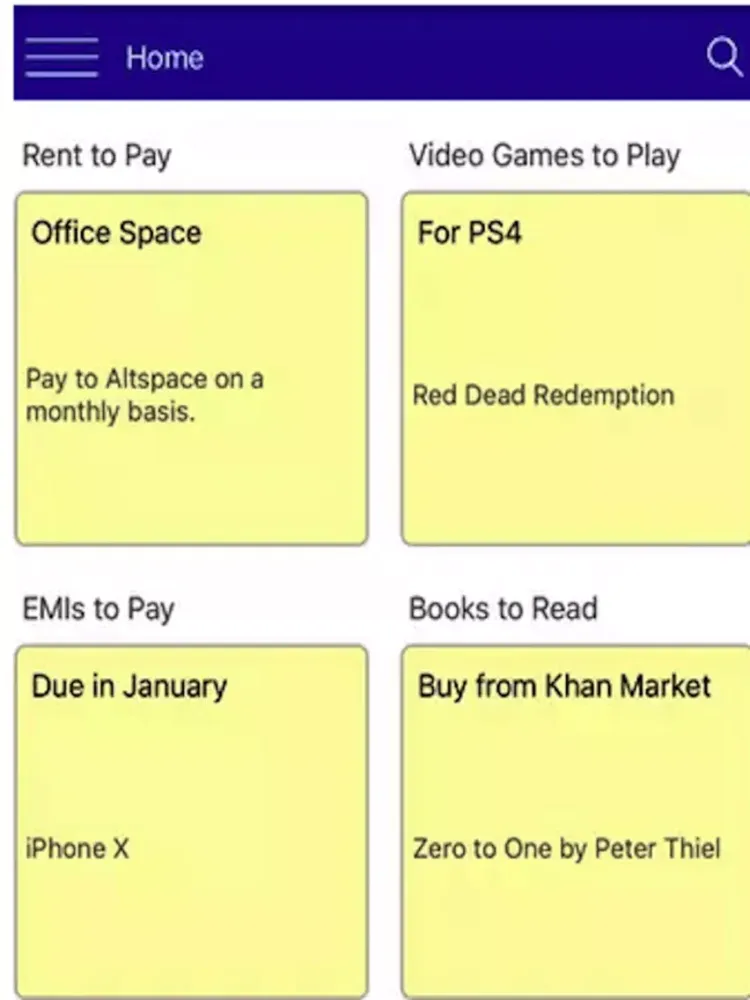Tap "Pay to Altspace on a monthly basis" text
Viewport: 750px width, 1000px height.
[x=145, y=395]
